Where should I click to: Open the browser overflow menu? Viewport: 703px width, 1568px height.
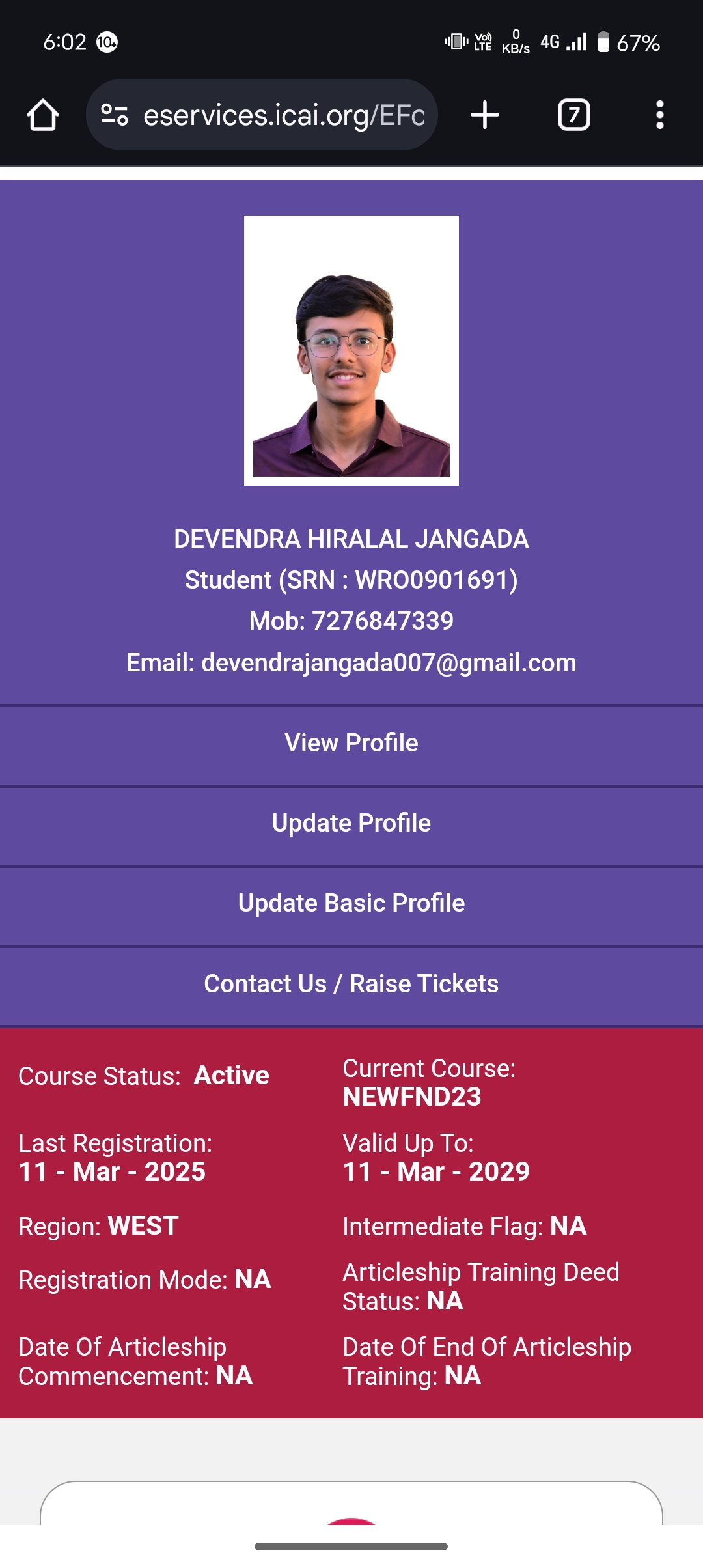point(659,115)
